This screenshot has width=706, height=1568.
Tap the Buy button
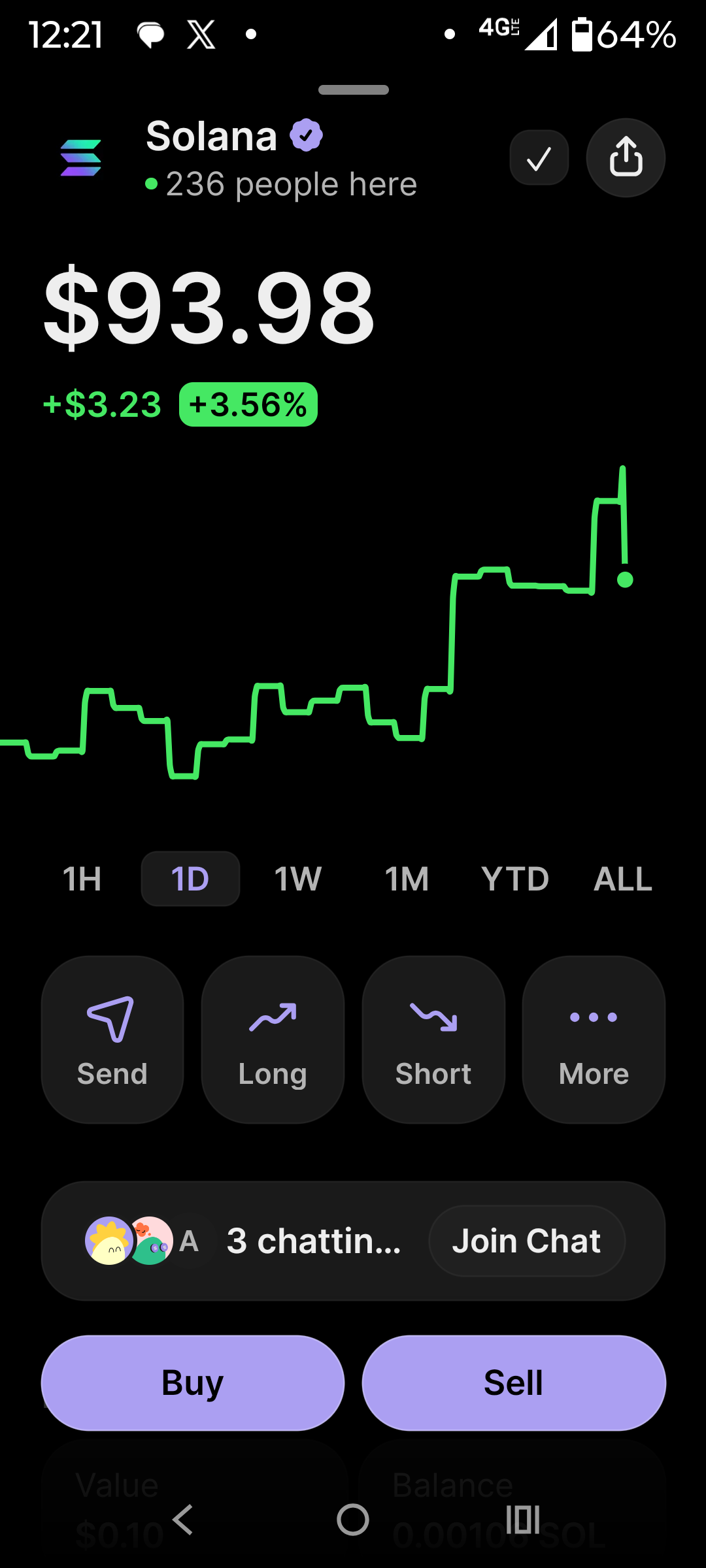[193, 1383]
